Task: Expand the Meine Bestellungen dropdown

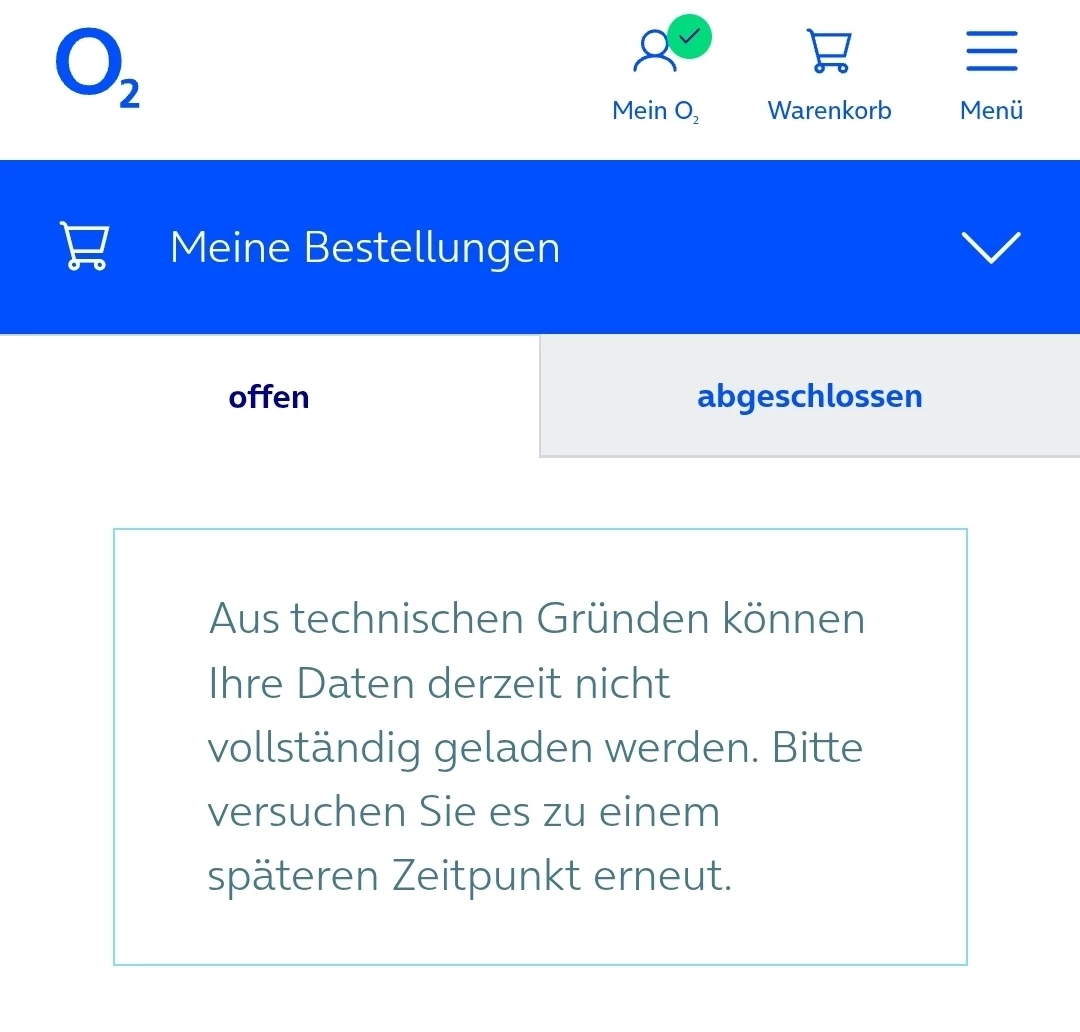Action: click(x=990, y=247)
